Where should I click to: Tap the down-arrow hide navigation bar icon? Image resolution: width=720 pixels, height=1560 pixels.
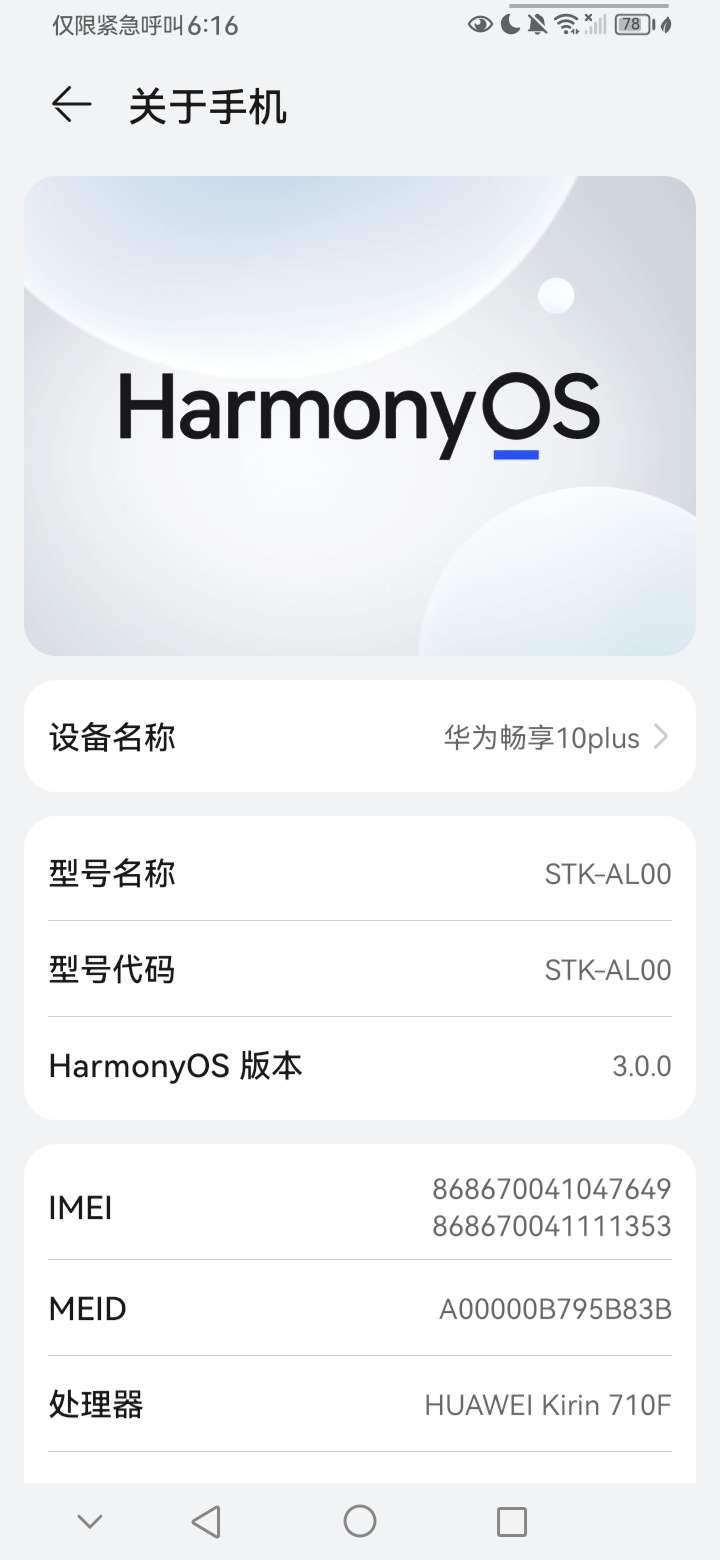90,1521
